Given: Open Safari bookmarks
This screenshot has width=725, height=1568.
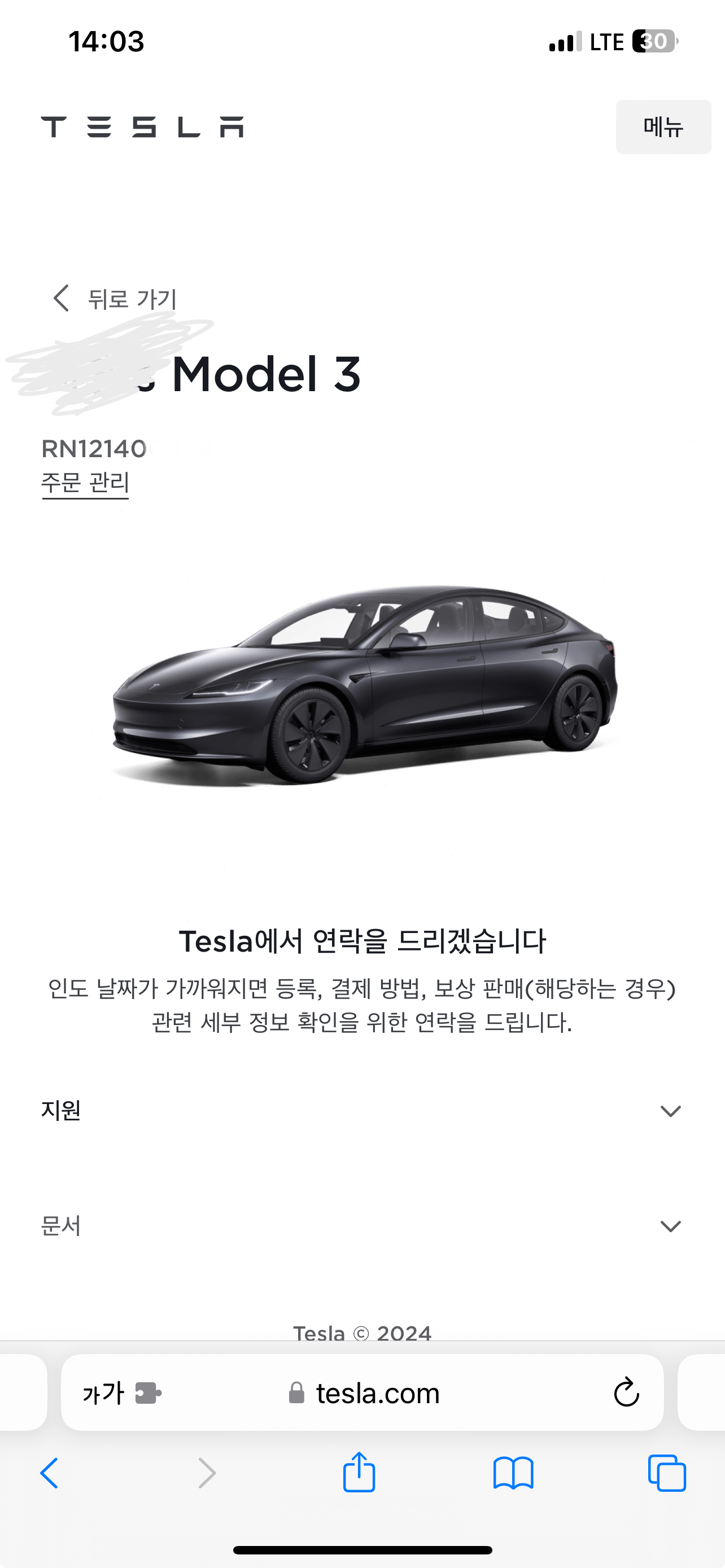Looking at the screenshot, I should point(513,1474).
